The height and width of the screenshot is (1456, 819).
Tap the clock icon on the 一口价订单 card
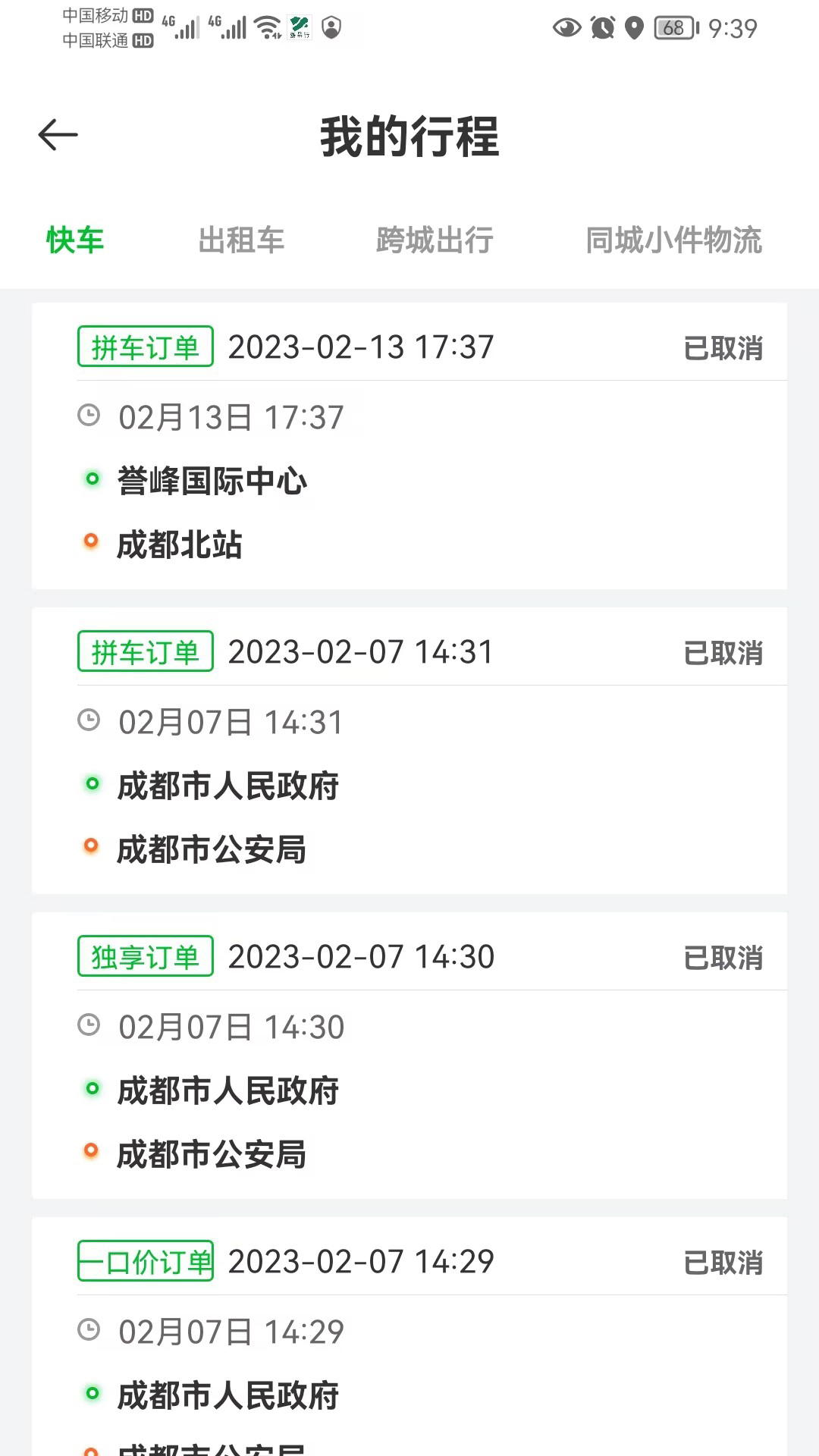point(90,1331)
